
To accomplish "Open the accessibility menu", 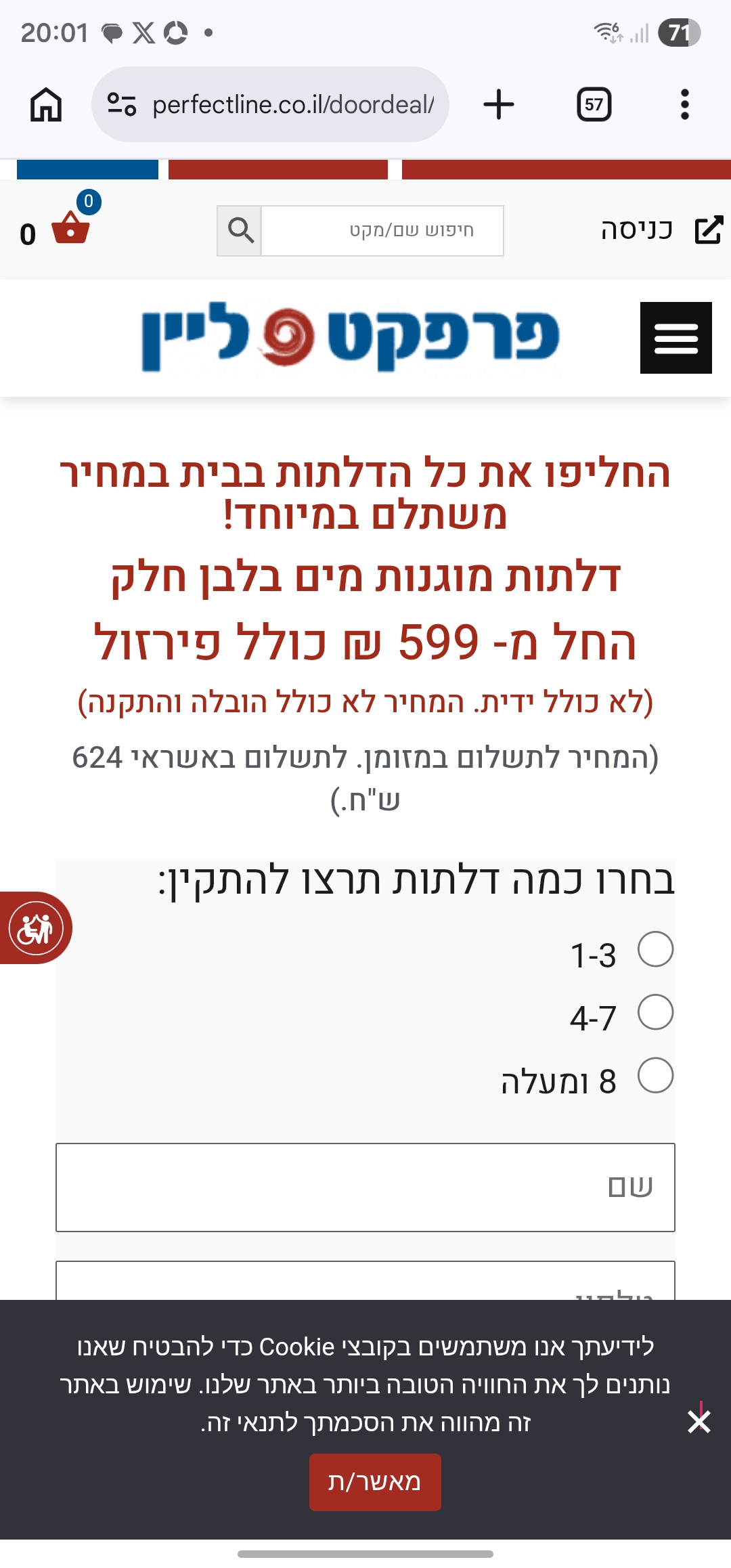I will click(36, 928).
